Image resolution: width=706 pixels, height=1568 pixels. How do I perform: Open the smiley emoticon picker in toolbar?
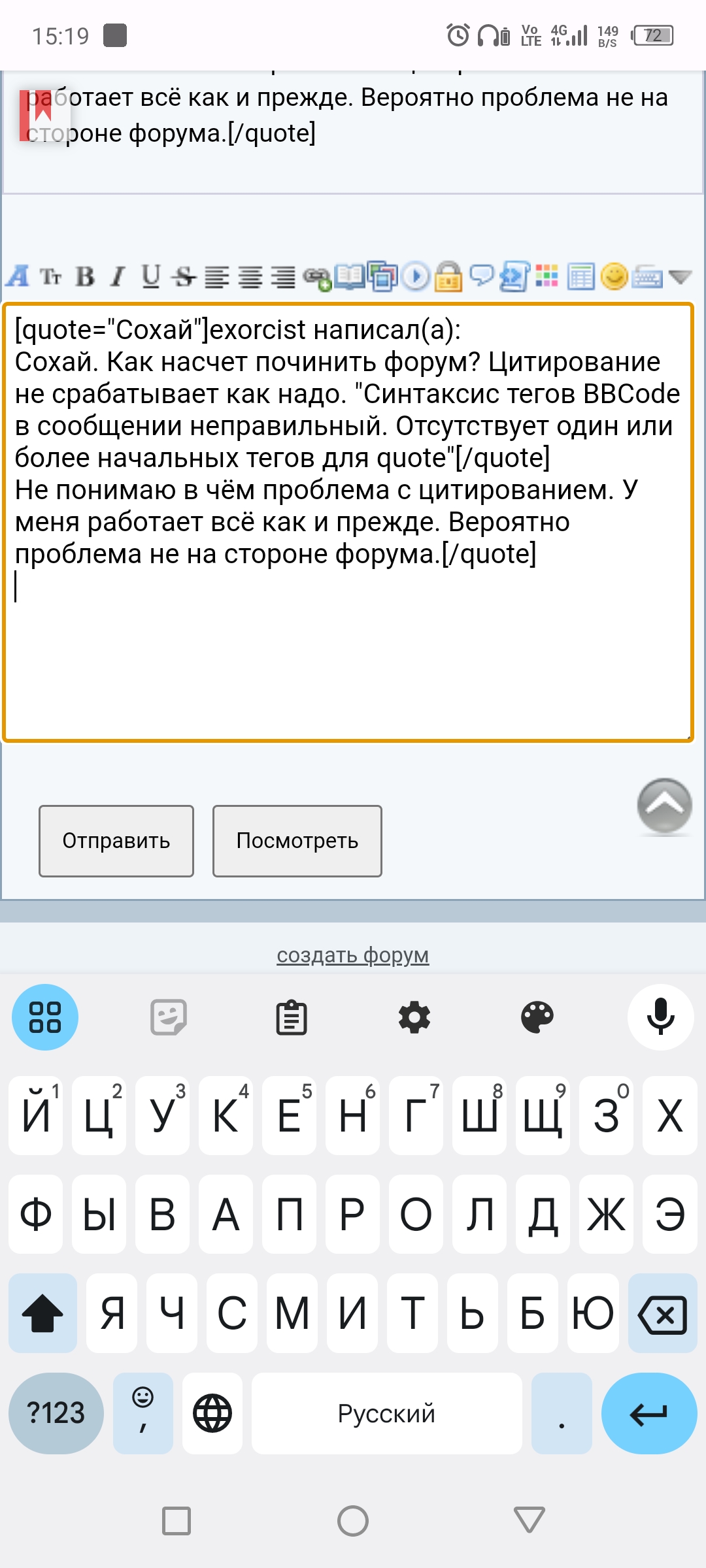[x=614, y=276]
